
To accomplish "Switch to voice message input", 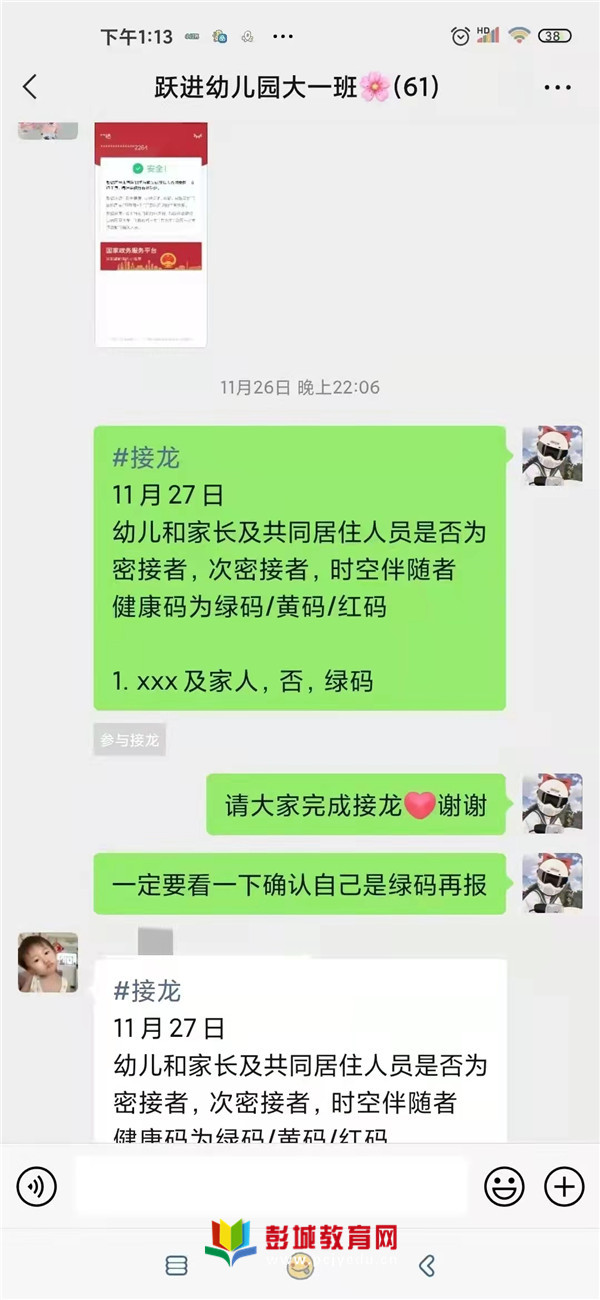I will [x=37, y=1187].
